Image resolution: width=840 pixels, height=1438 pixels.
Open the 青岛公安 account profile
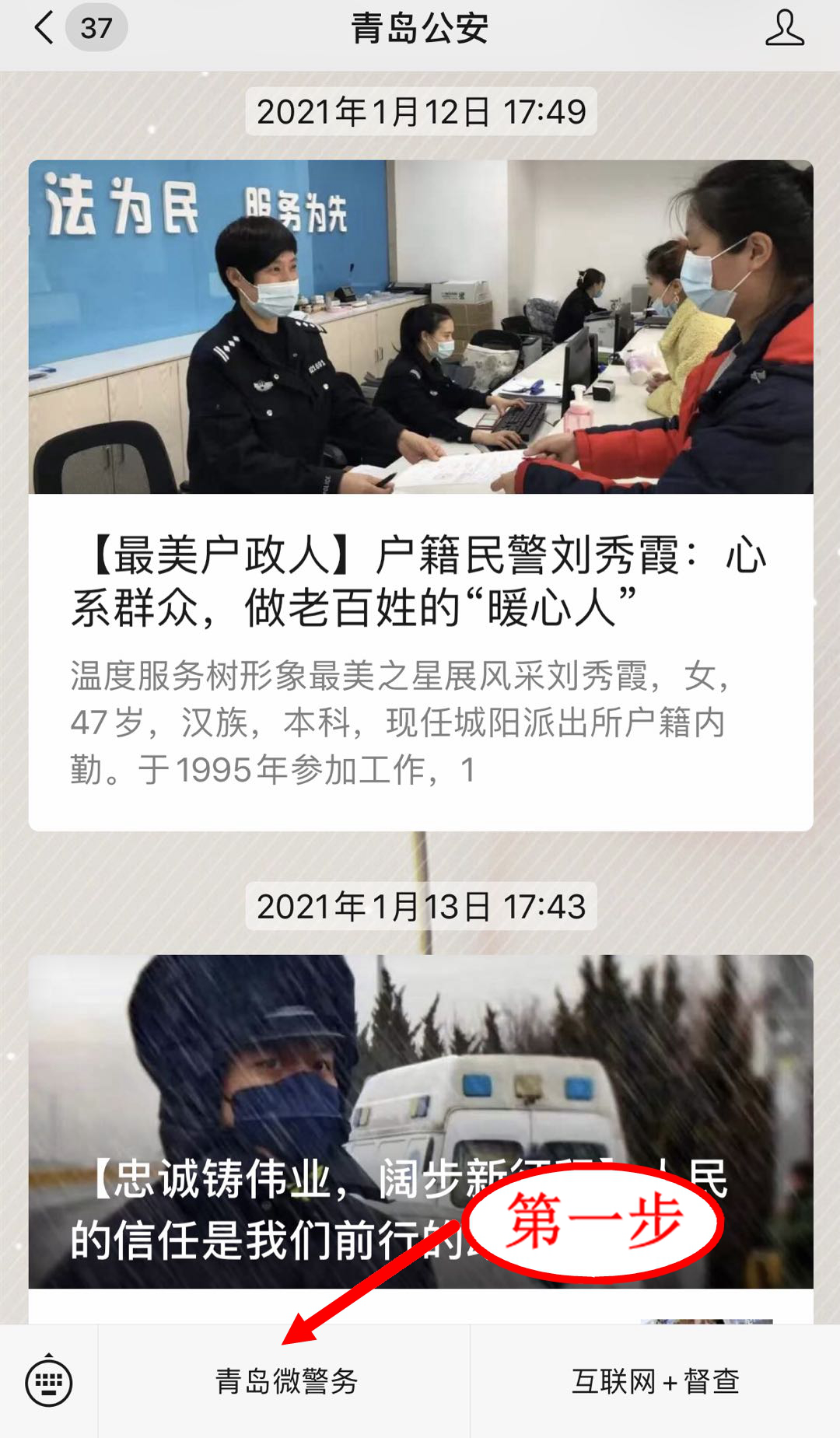click(784, 29)
